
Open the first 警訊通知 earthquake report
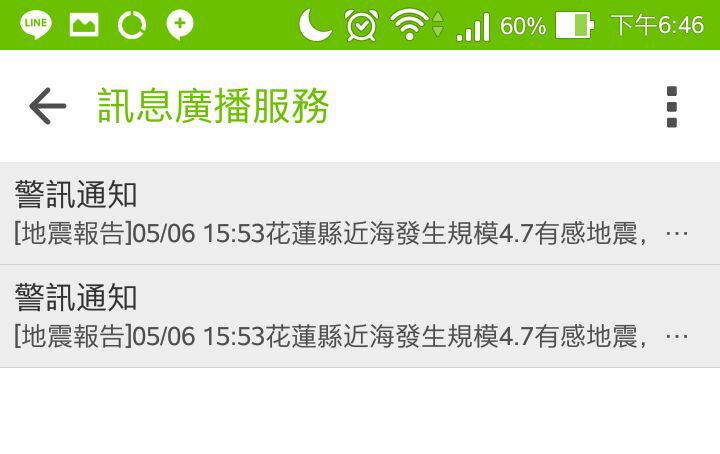(359, 213)
